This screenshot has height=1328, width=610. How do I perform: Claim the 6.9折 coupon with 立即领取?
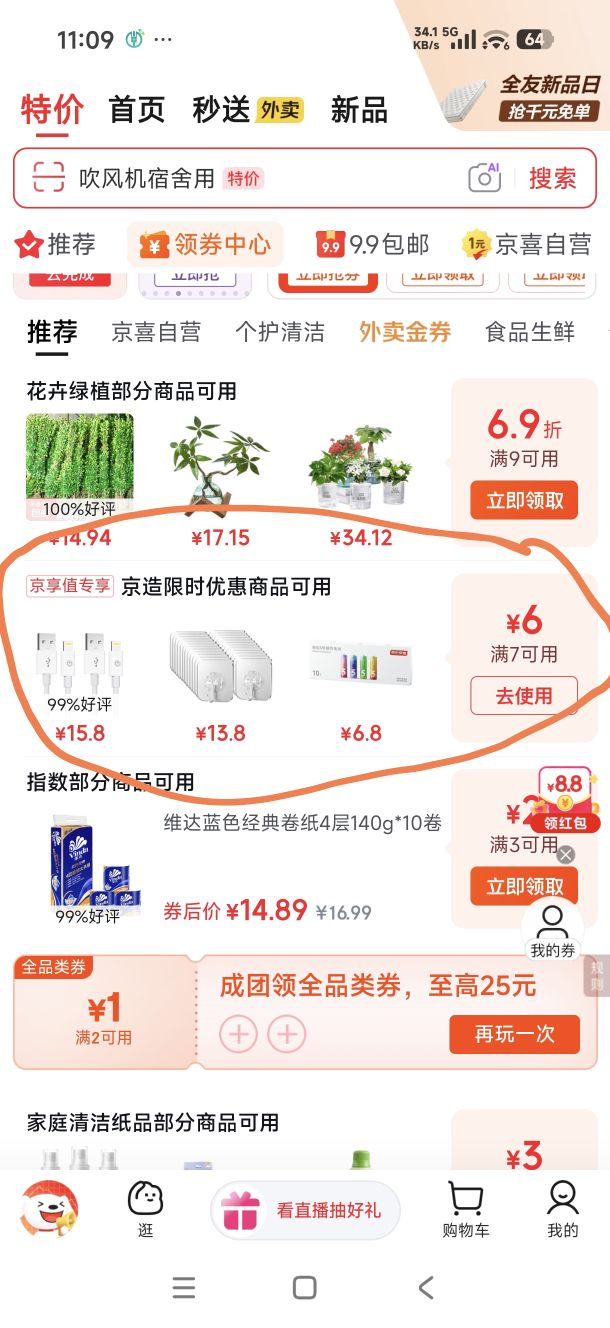525,500
